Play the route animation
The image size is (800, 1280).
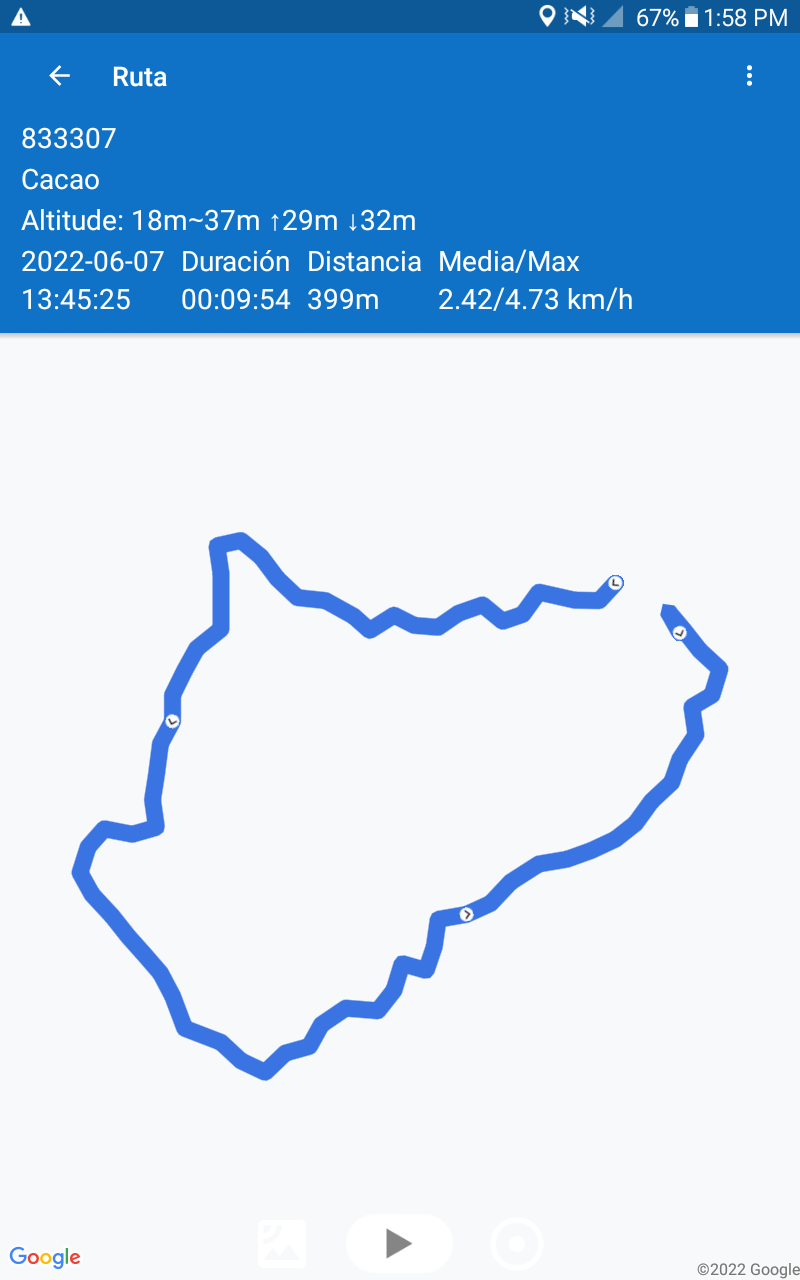[399, 1243]
